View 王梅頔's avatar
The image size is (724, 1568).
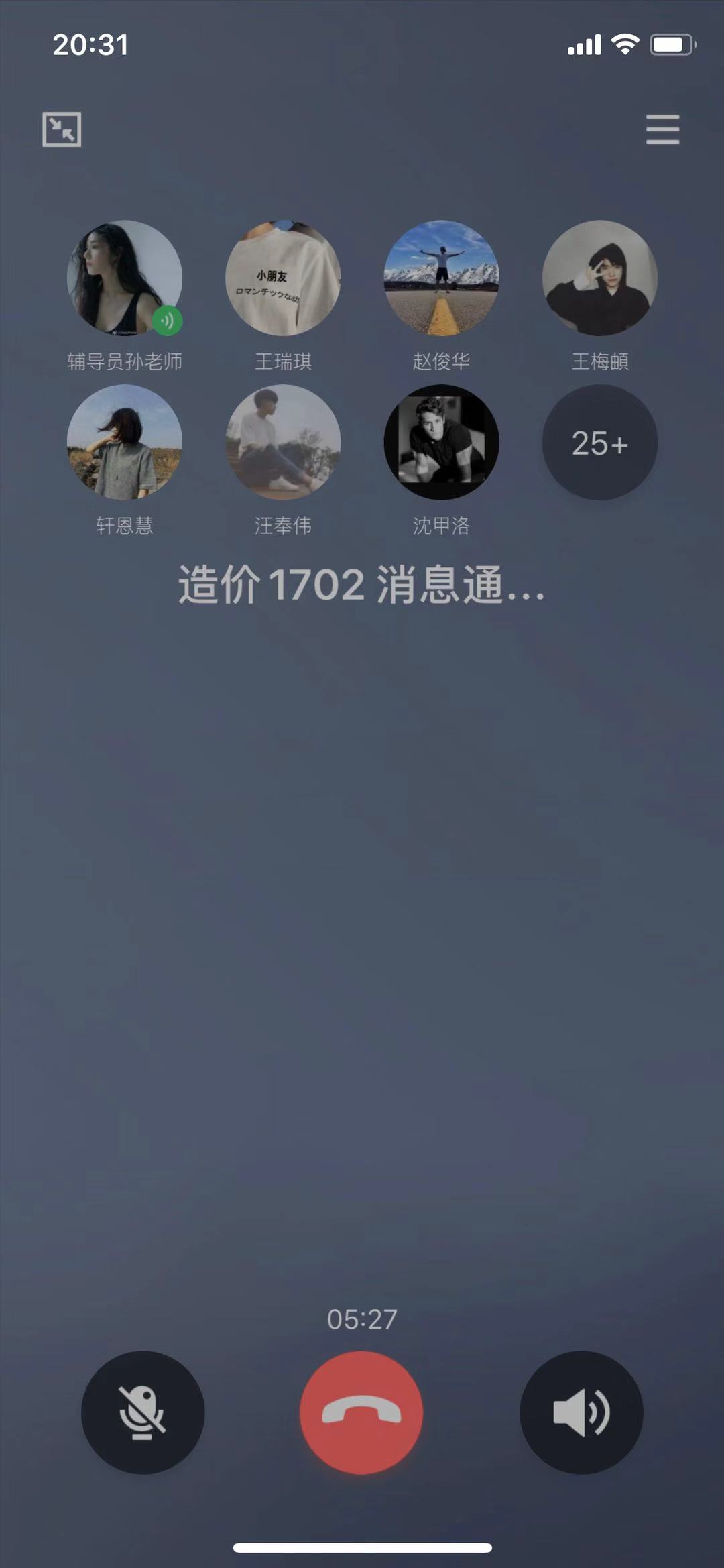[599, 278]
